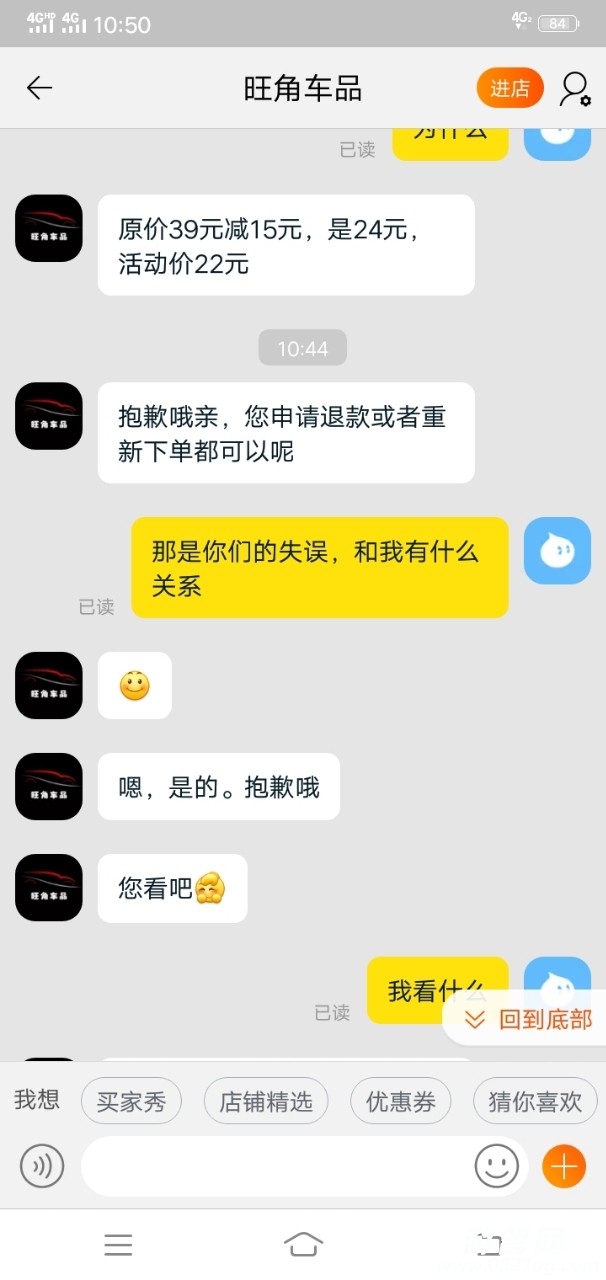The height and width of the screenshot is (1280, 606).
Task: Open the contact settings profile icon
Action: 574,88
